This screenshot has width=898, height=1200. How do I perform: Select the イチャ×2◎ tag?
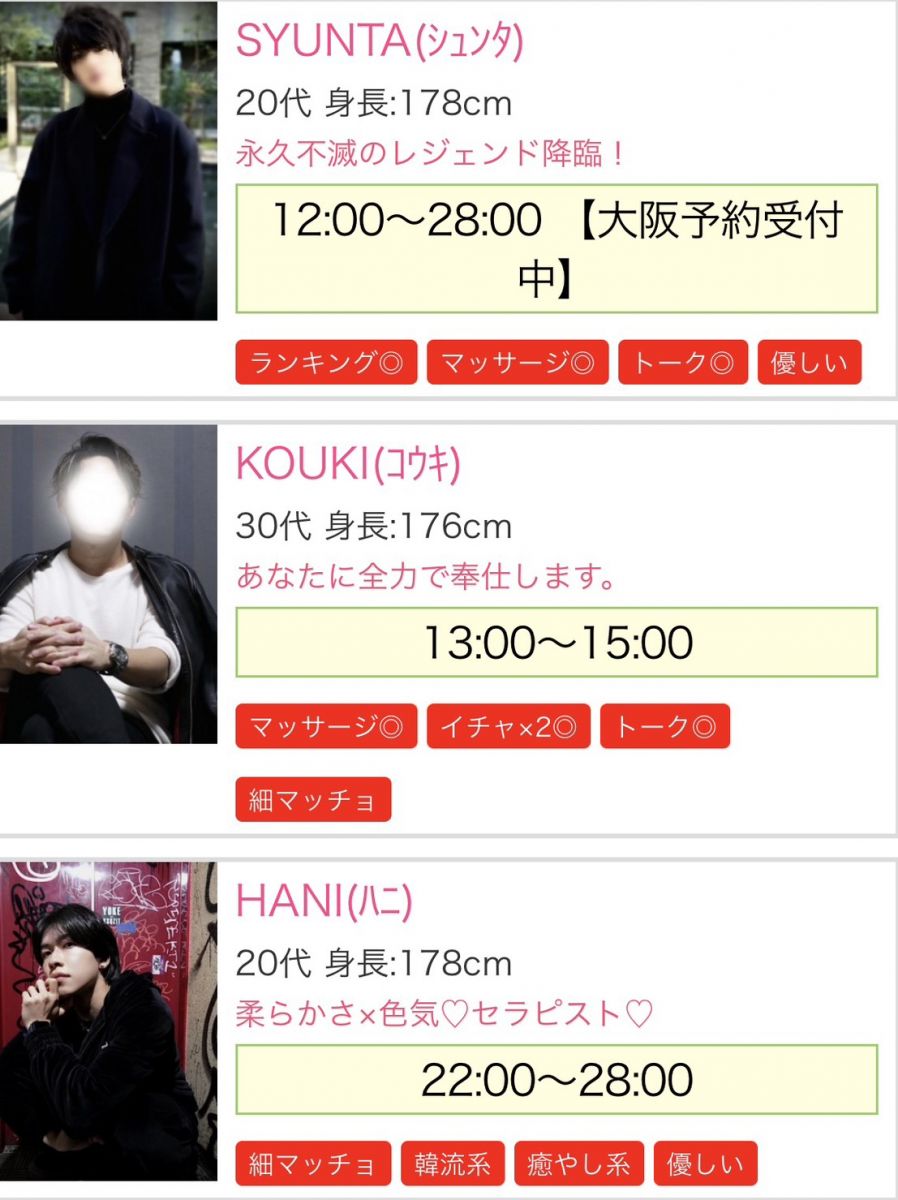(x=509, y=727)
